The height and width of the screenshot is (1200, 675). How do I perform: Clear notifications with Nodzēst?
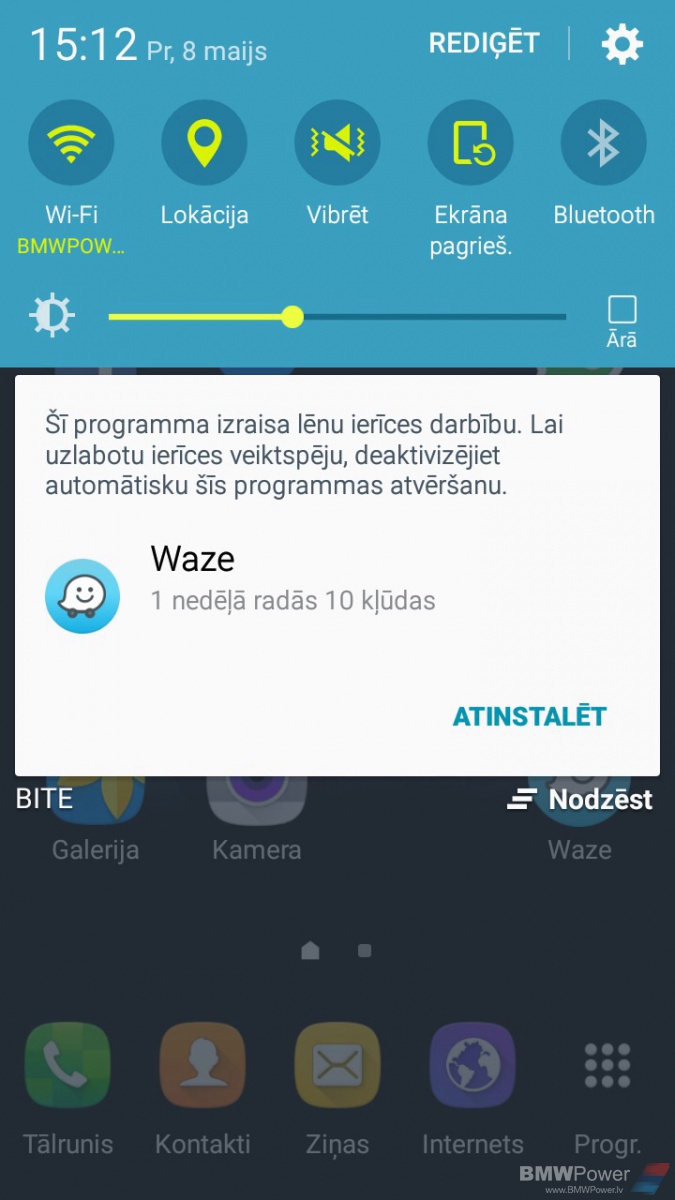click(x=581, y=799)
